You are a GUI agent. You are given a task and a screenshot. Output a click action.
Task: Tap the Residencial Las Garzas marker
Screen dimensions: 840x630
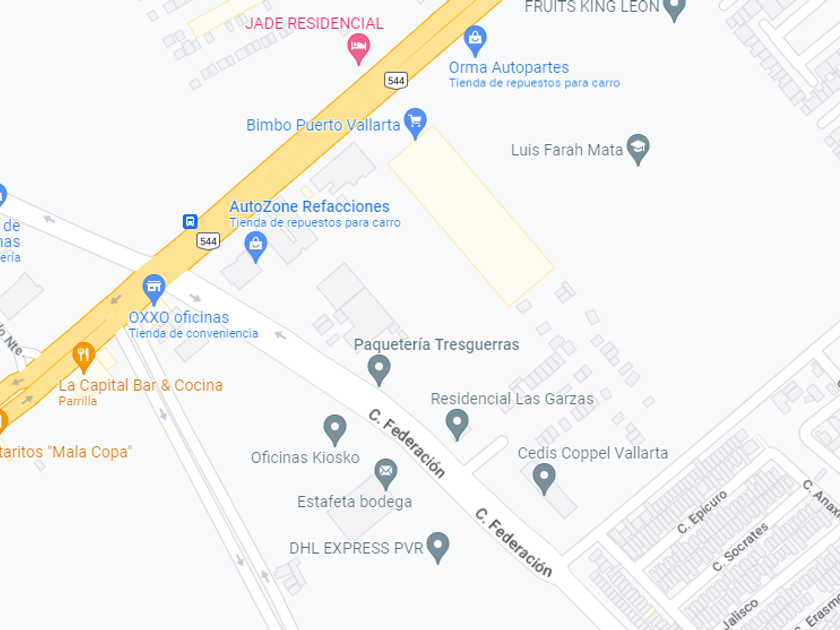pos(457,423)
